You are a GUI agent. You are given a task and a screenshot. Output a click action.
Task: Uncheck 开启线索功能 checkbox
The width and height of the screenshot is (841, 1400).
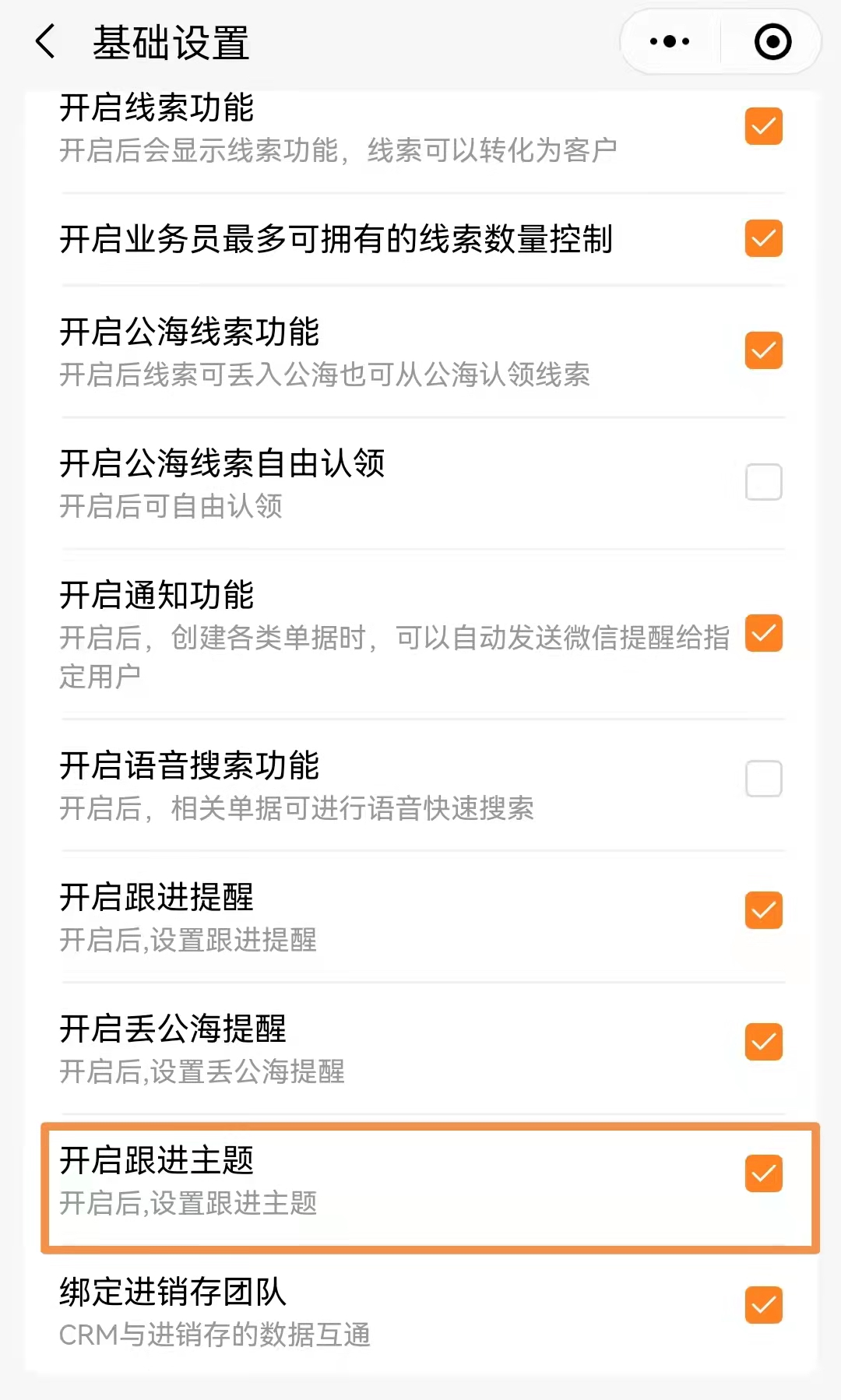763,126
